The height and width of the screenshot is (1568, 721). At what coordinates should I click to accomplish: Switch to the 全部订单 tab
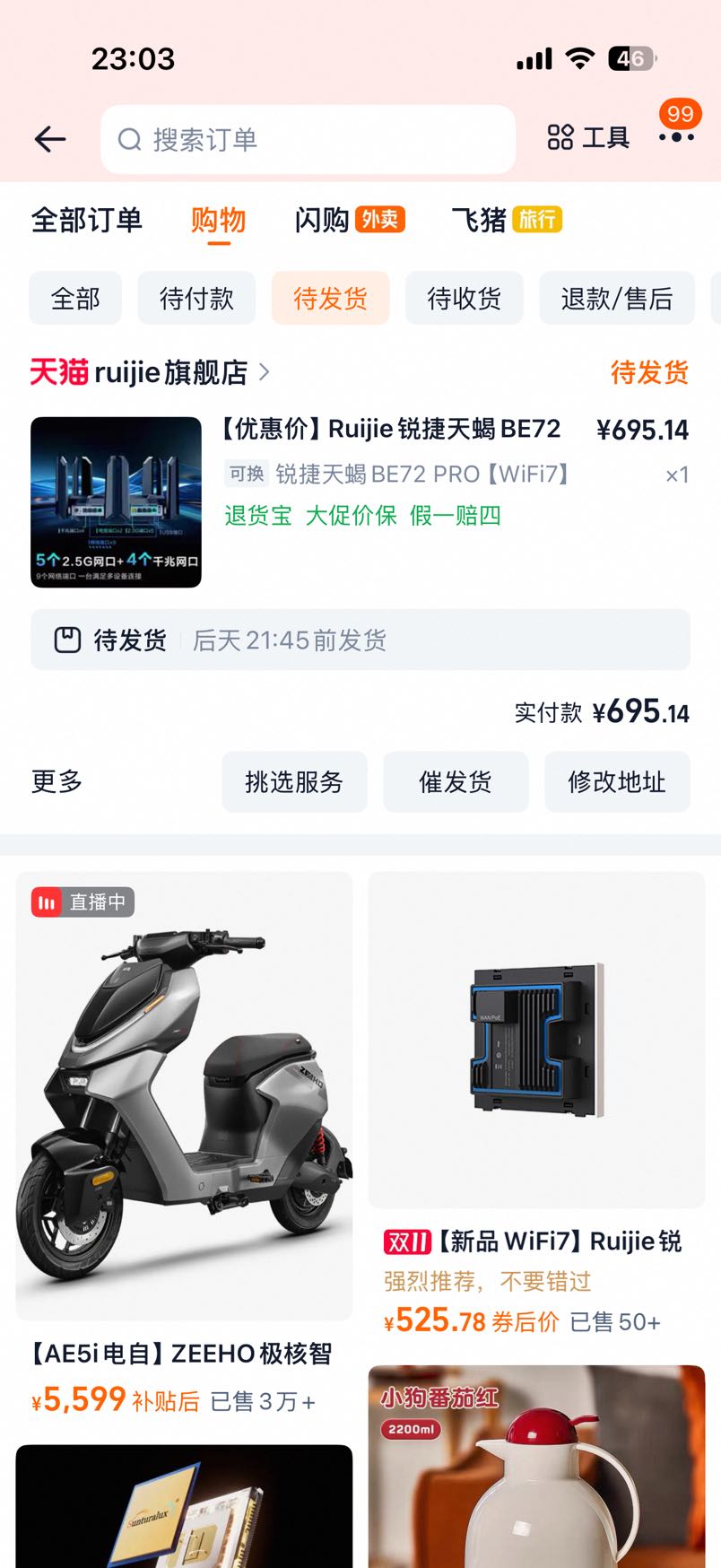tap(87, 220)
